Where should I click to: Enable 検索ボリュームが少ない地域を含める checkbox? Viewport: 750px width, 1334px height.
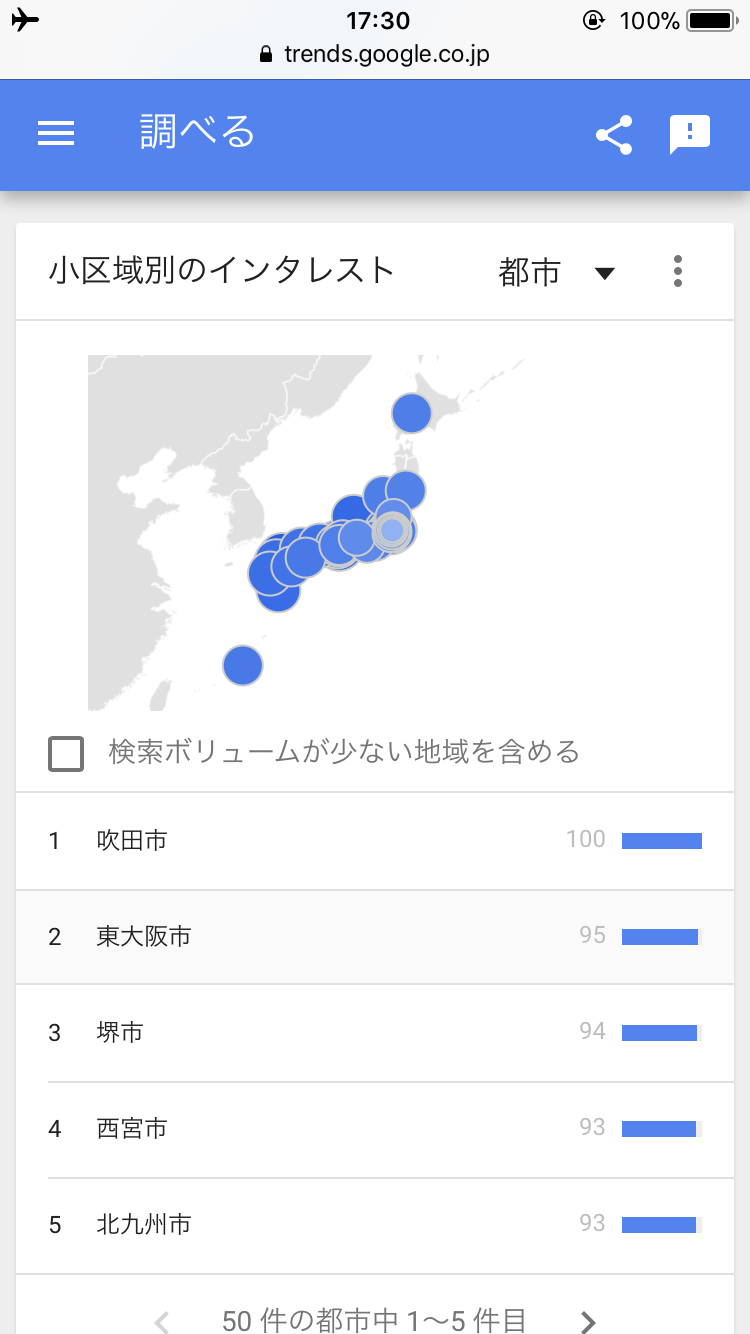click(x=66, y=753)
